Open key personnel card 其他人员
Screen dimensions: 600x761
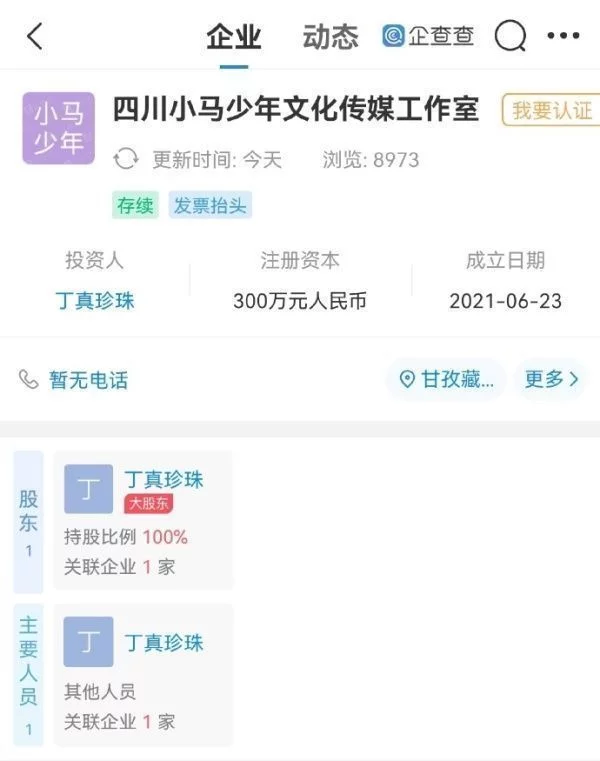(x=143, y=675)
